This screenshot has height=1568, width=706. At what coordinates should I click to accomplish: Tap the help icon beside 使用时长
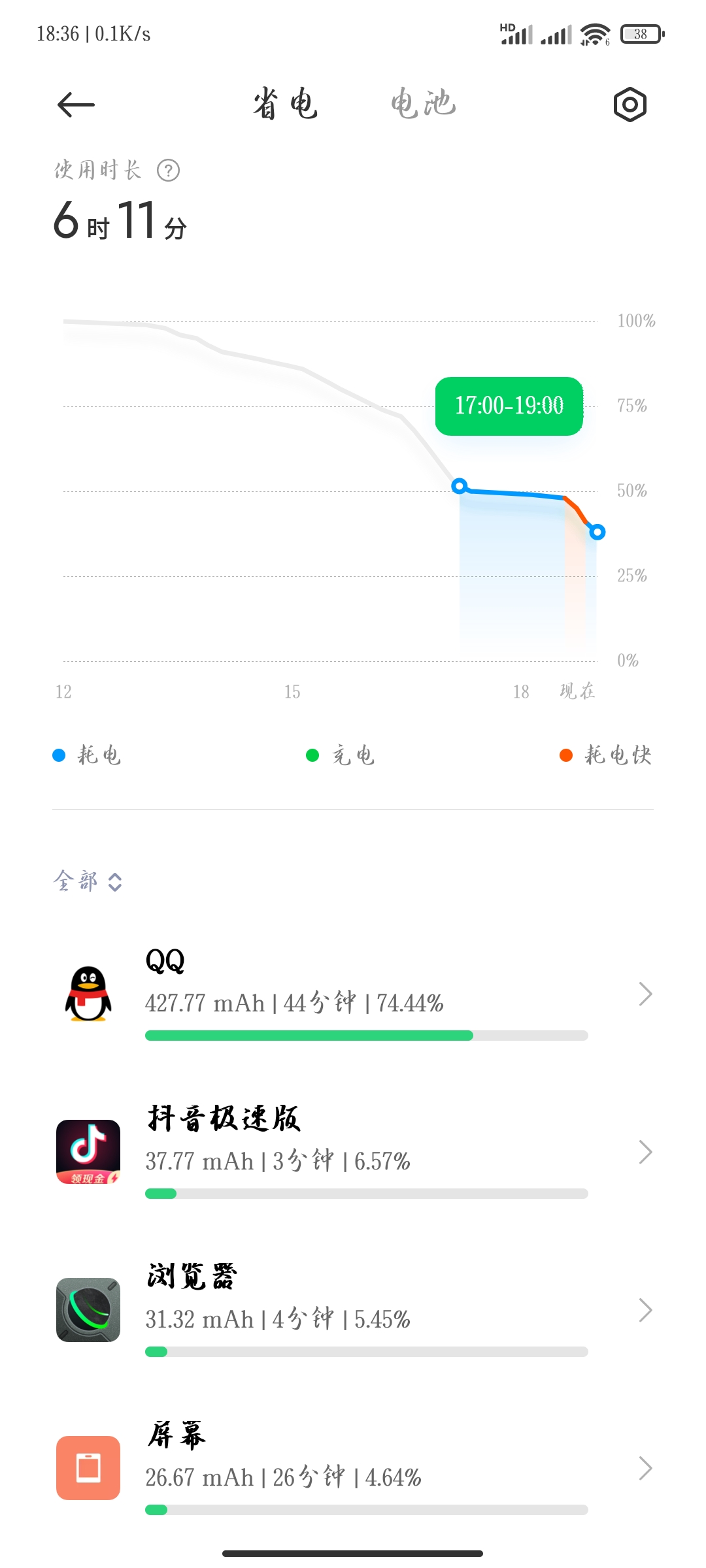pos(169,171)
